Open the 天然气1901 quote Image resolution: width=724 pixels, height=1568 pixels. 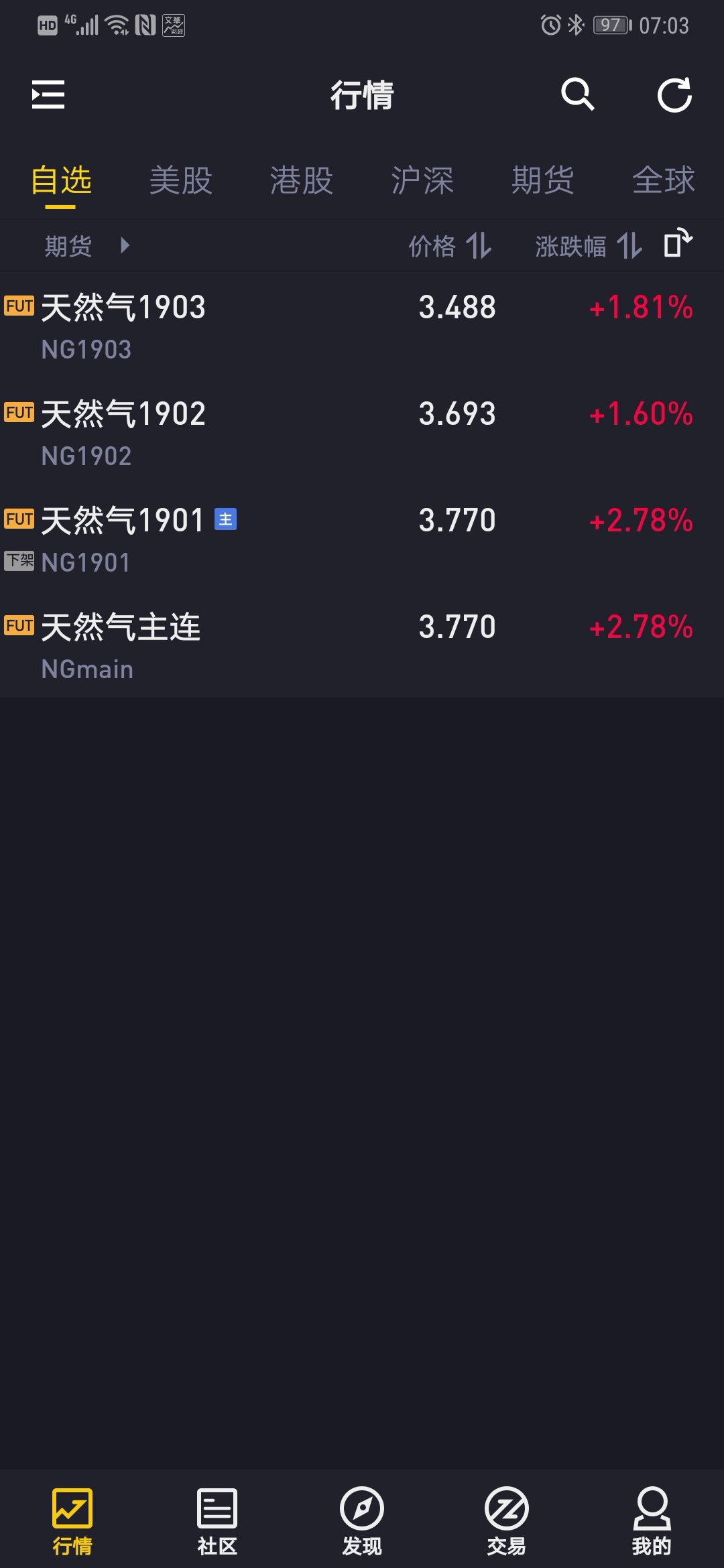tap(362, 538)
